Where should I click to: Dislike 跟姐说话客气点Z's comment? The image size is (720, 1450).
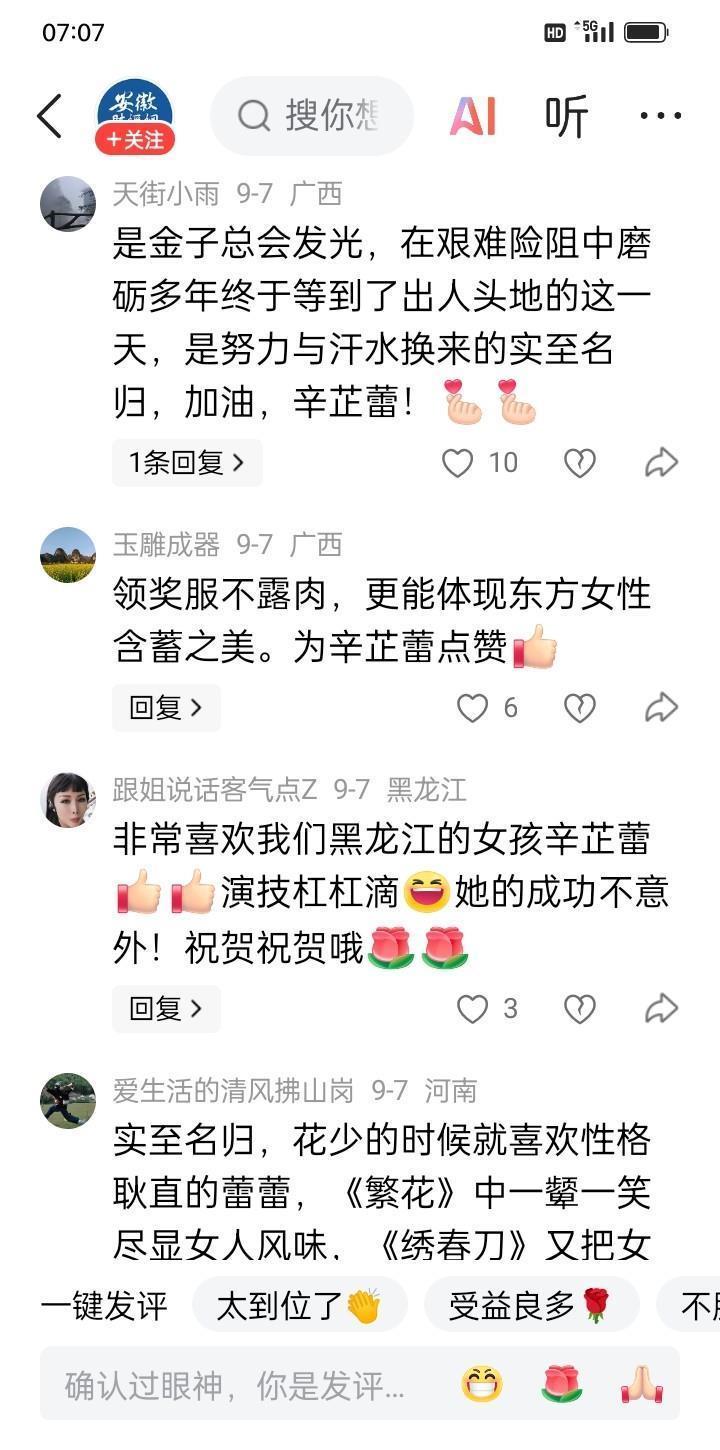pyautogui.click(x=580, y=1009)
